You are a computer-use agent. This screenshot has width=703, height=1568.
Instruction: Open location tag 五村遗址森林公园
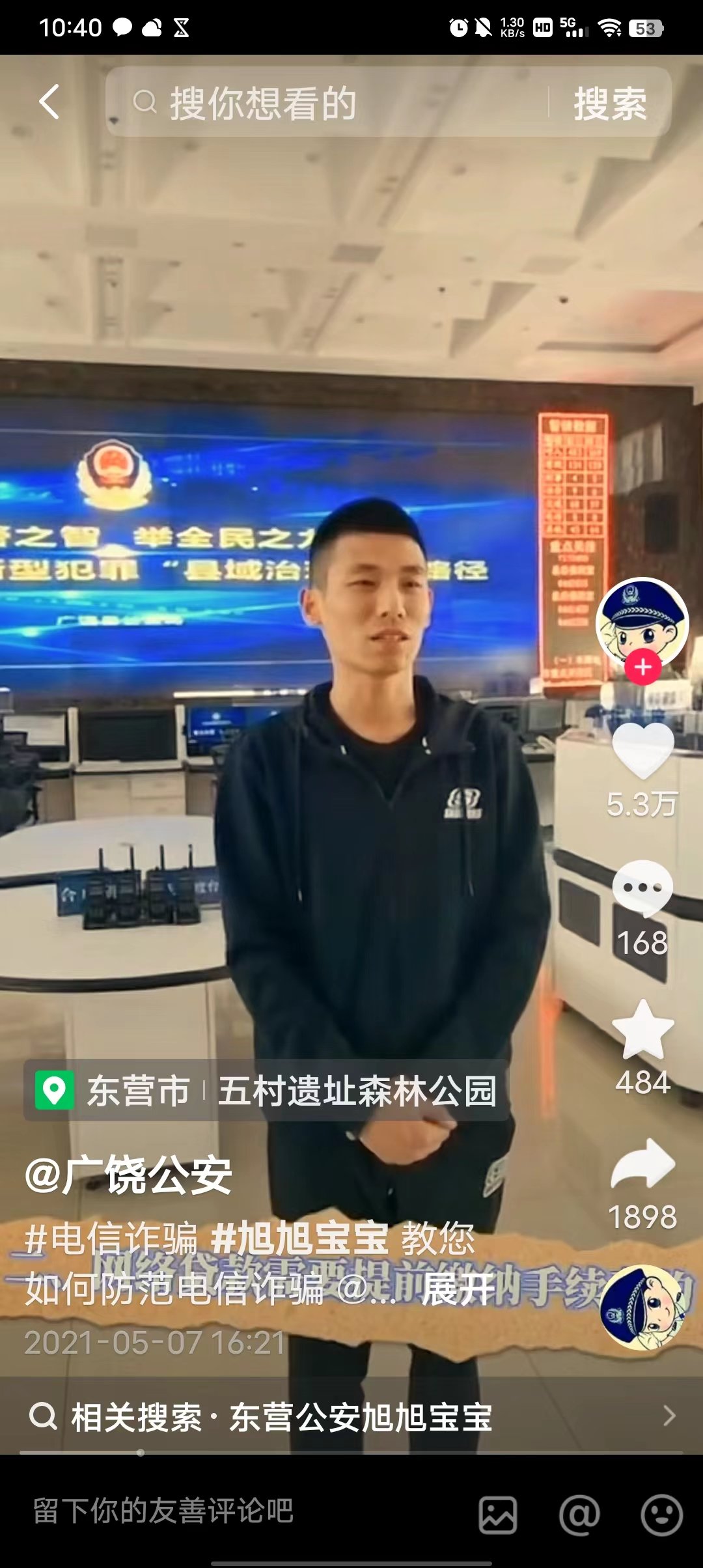pyautogui.click(x=357, y=1091)
